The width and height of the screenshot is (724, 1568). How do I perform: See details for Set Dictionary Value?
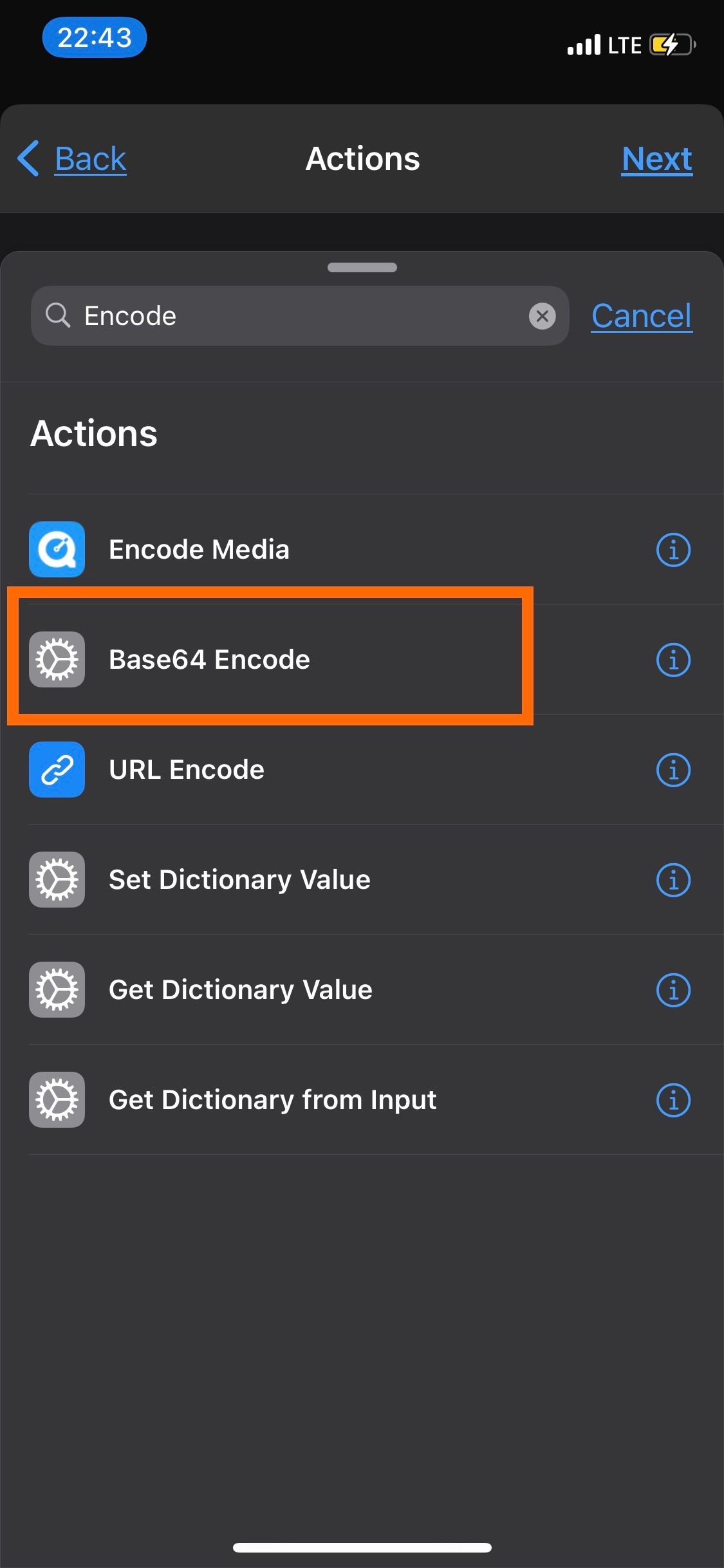[x=673, y=880]
